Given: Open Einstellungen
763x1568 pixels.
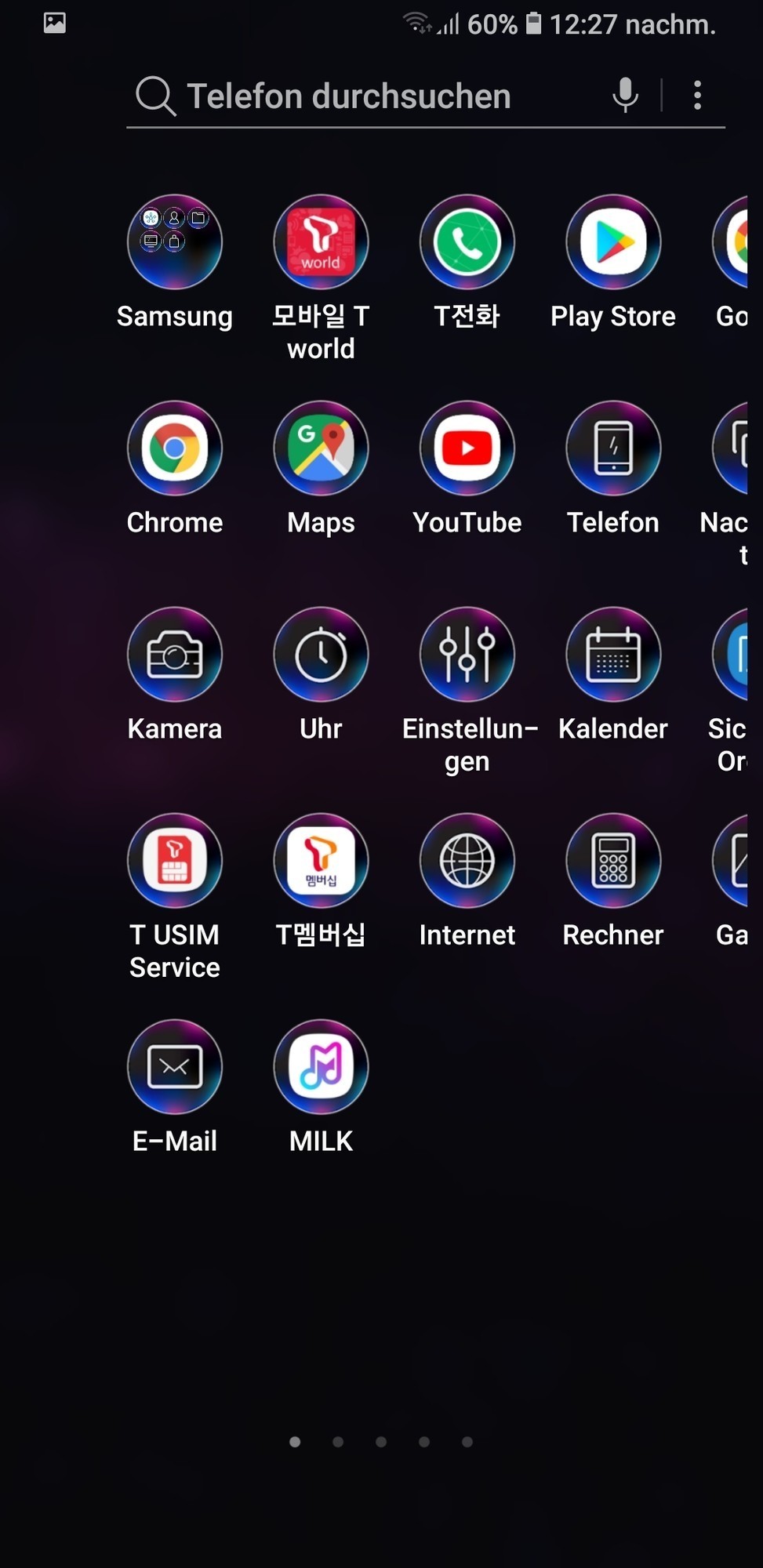Looking at the screenshot, I should (x=467, y=655).
